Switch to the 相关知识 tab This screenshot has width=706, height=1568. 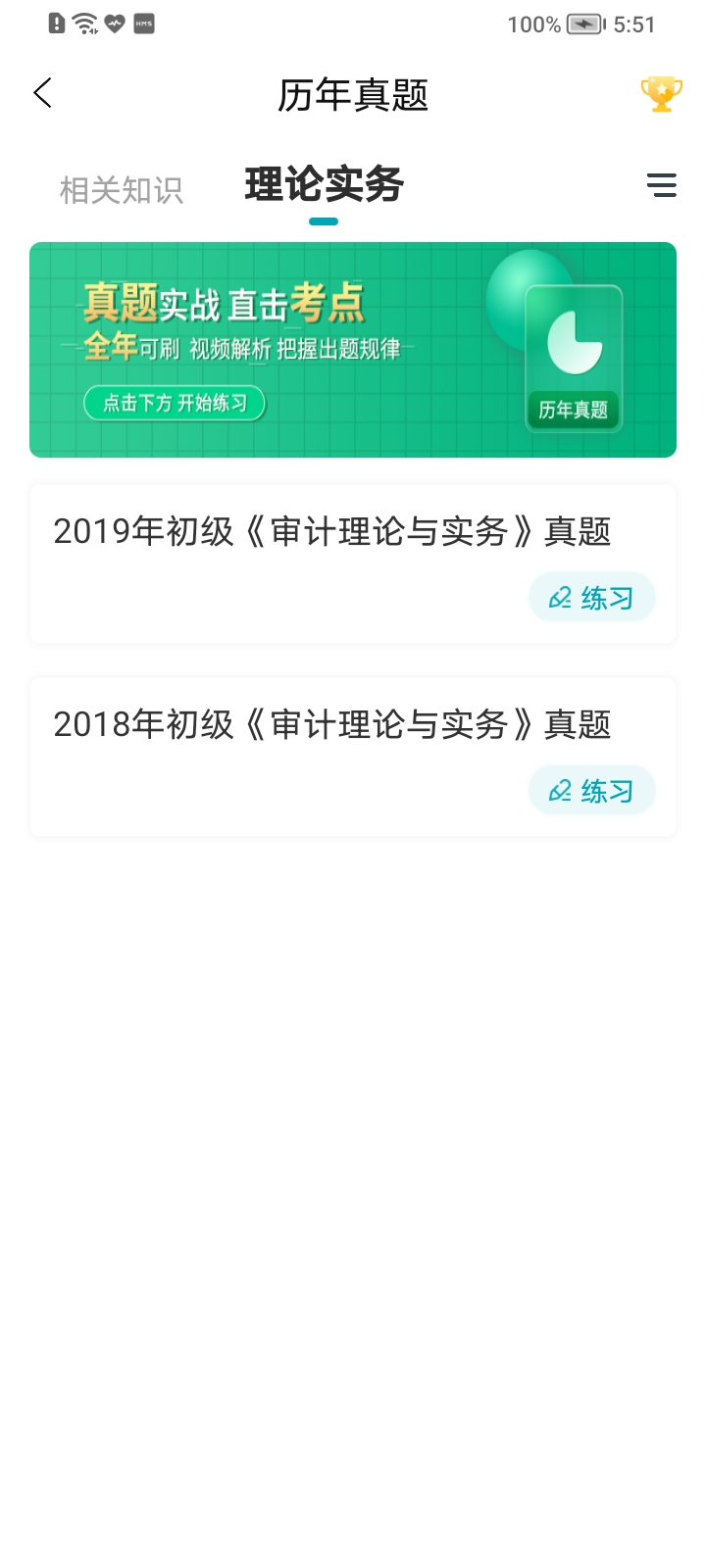point(122,190)
